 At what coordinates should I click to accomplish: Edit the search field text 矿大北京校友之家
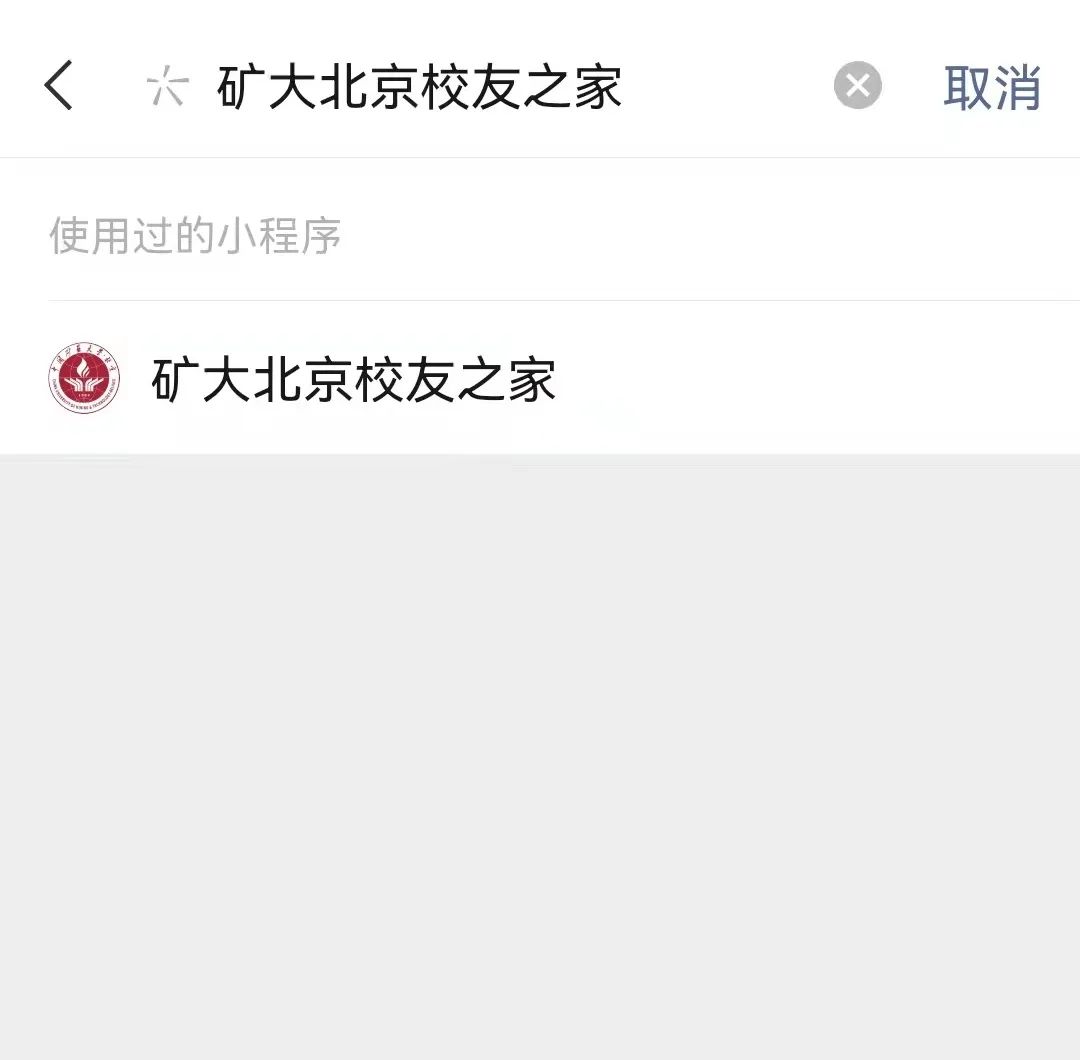(x=420, y=88)
